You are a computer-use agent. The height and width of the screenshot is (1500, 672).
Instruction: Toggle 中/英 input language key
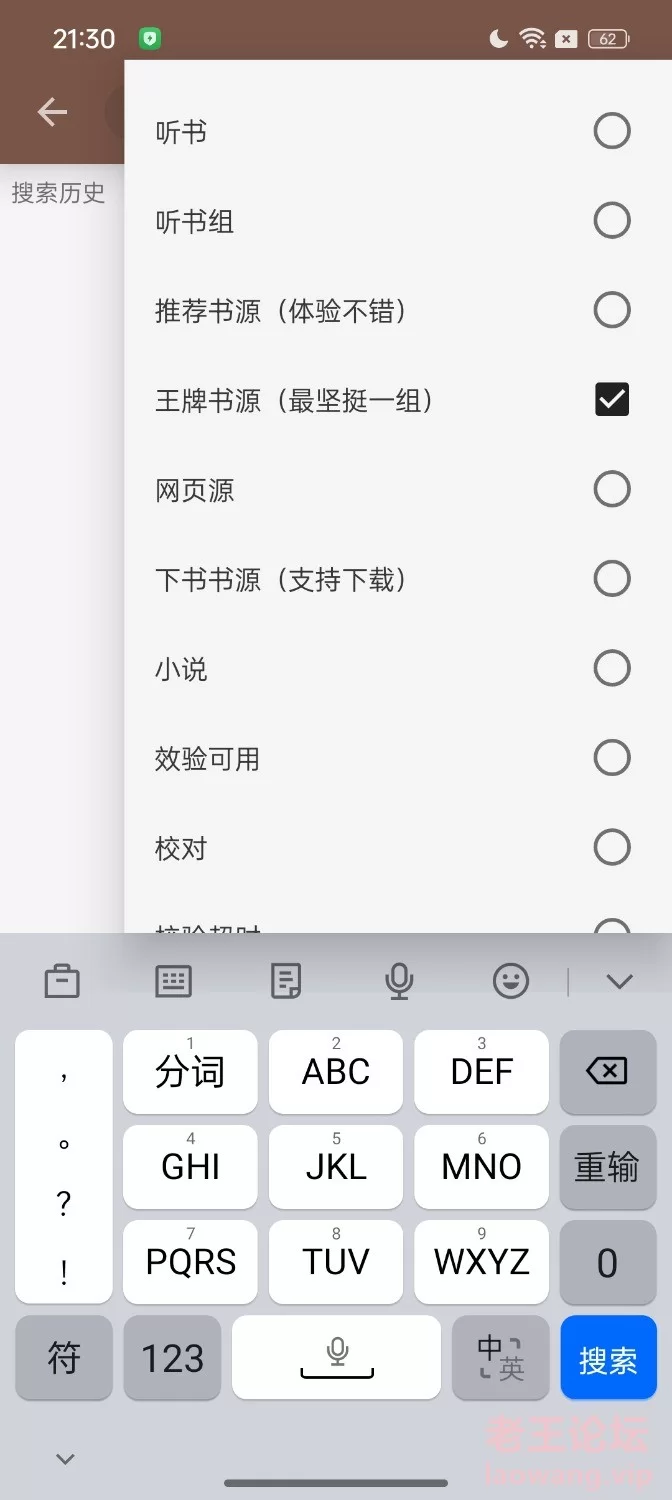pyautogui.click(x=501, y=1358)
